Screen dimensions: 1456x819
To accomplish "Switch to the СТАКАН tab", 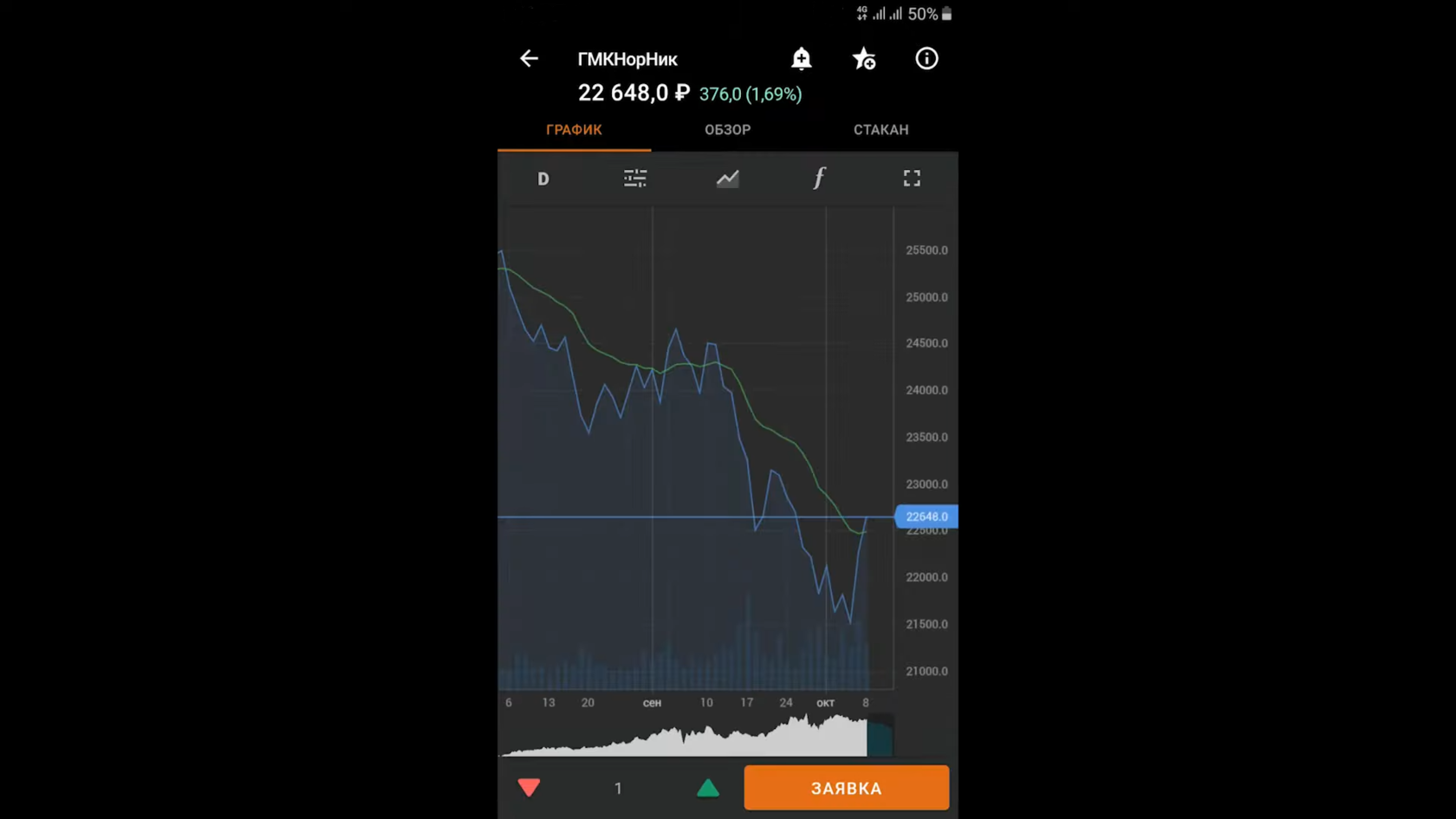I will tap(881, 130).
